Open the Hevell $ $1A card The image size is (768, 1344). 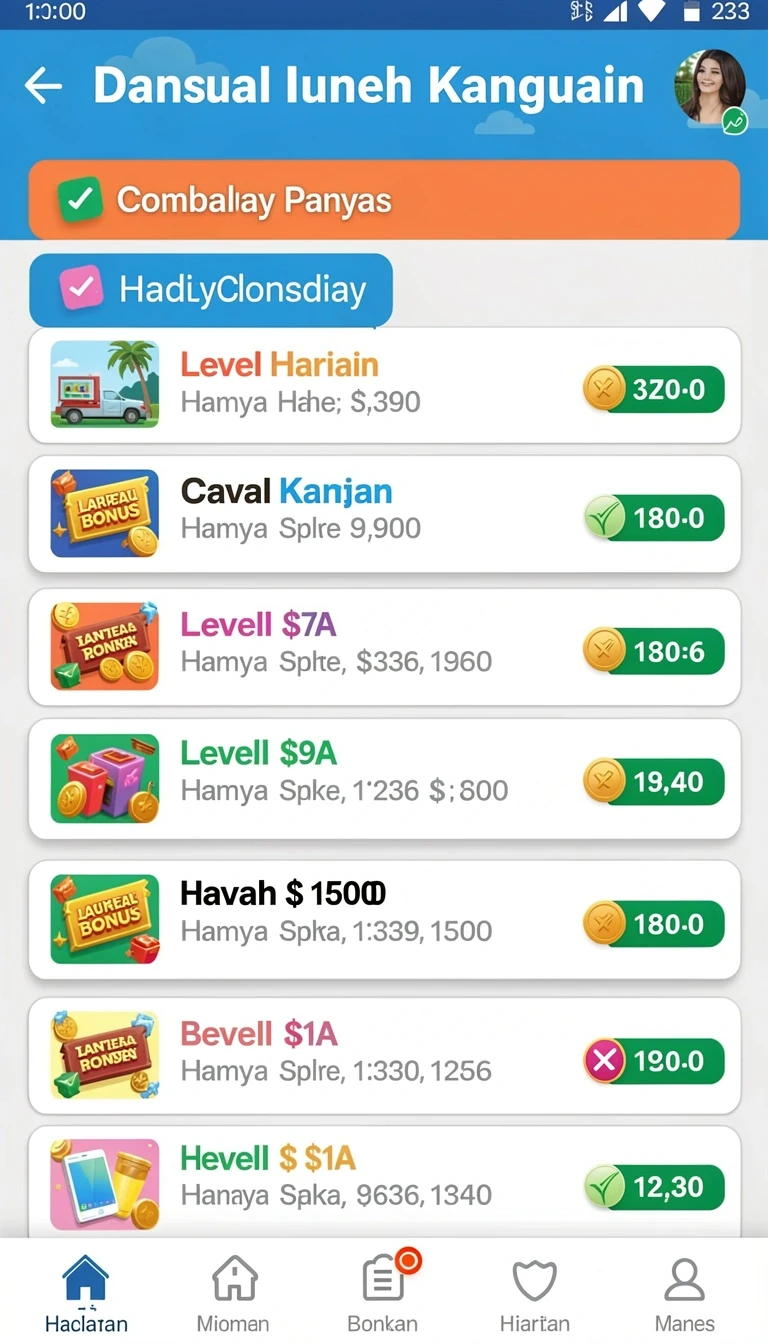click(384, 1182)
